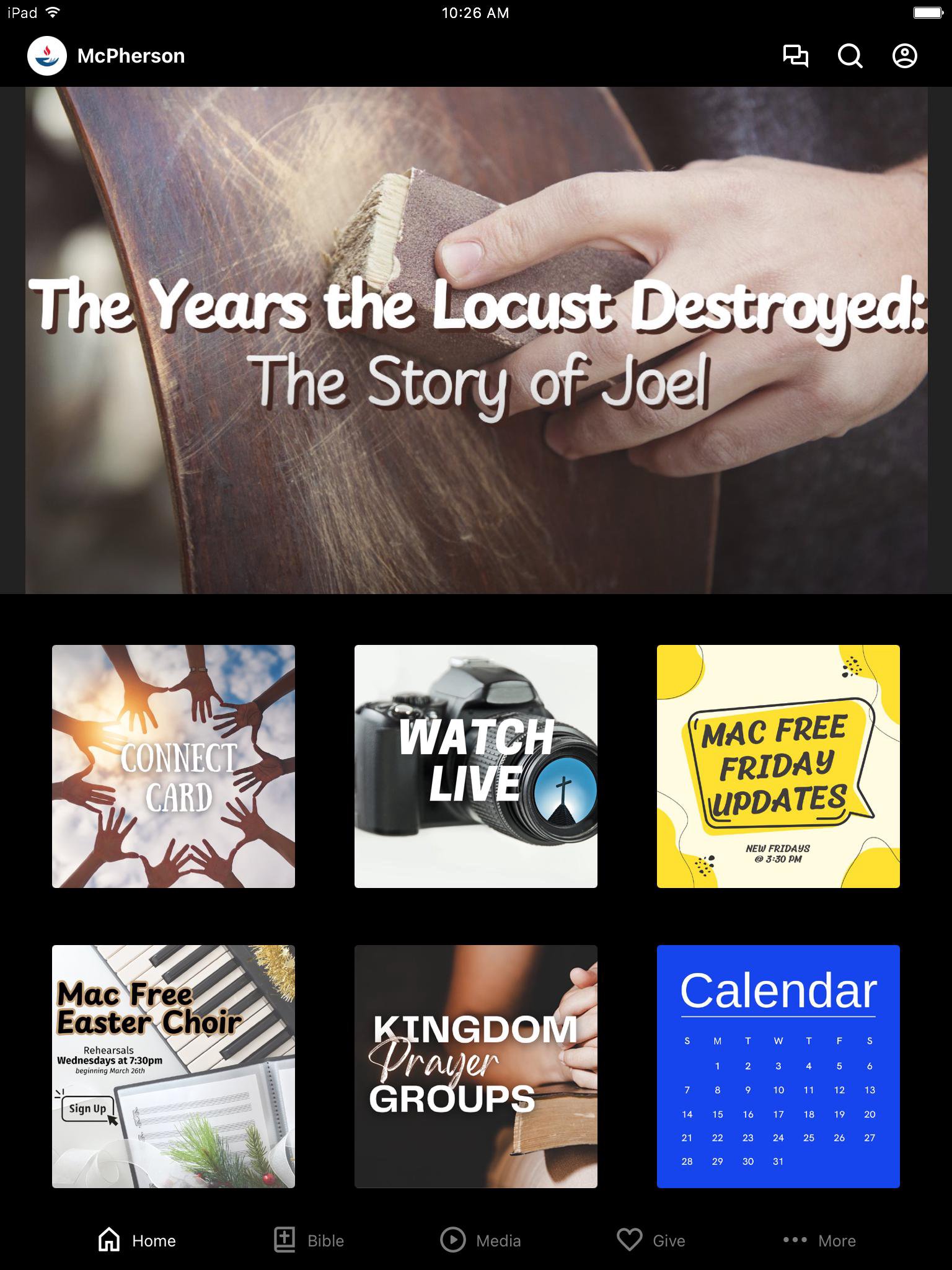Open the search icon
Viewport: 952px width, 1270px height.
(850, 56)
